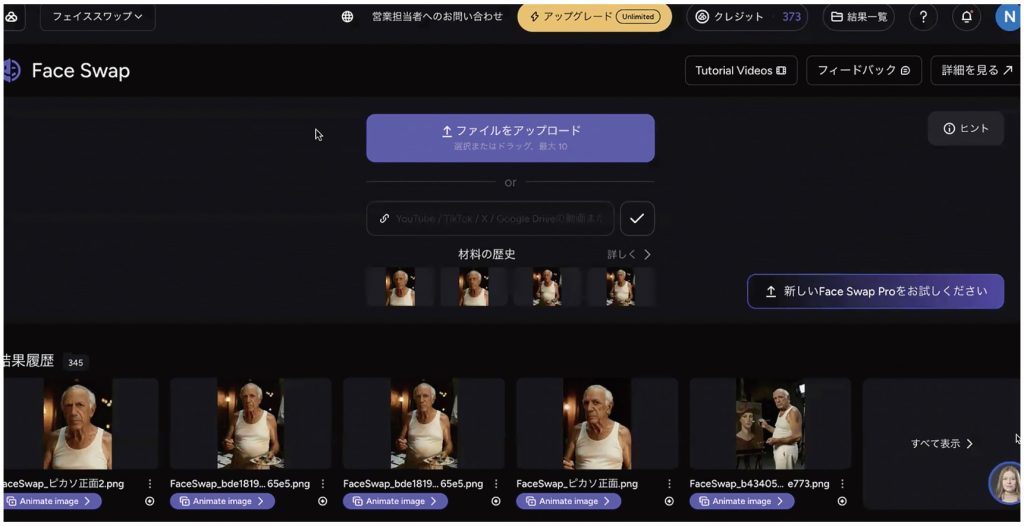
Task: Focus the video URL input field
Action: tap(490, 218)
